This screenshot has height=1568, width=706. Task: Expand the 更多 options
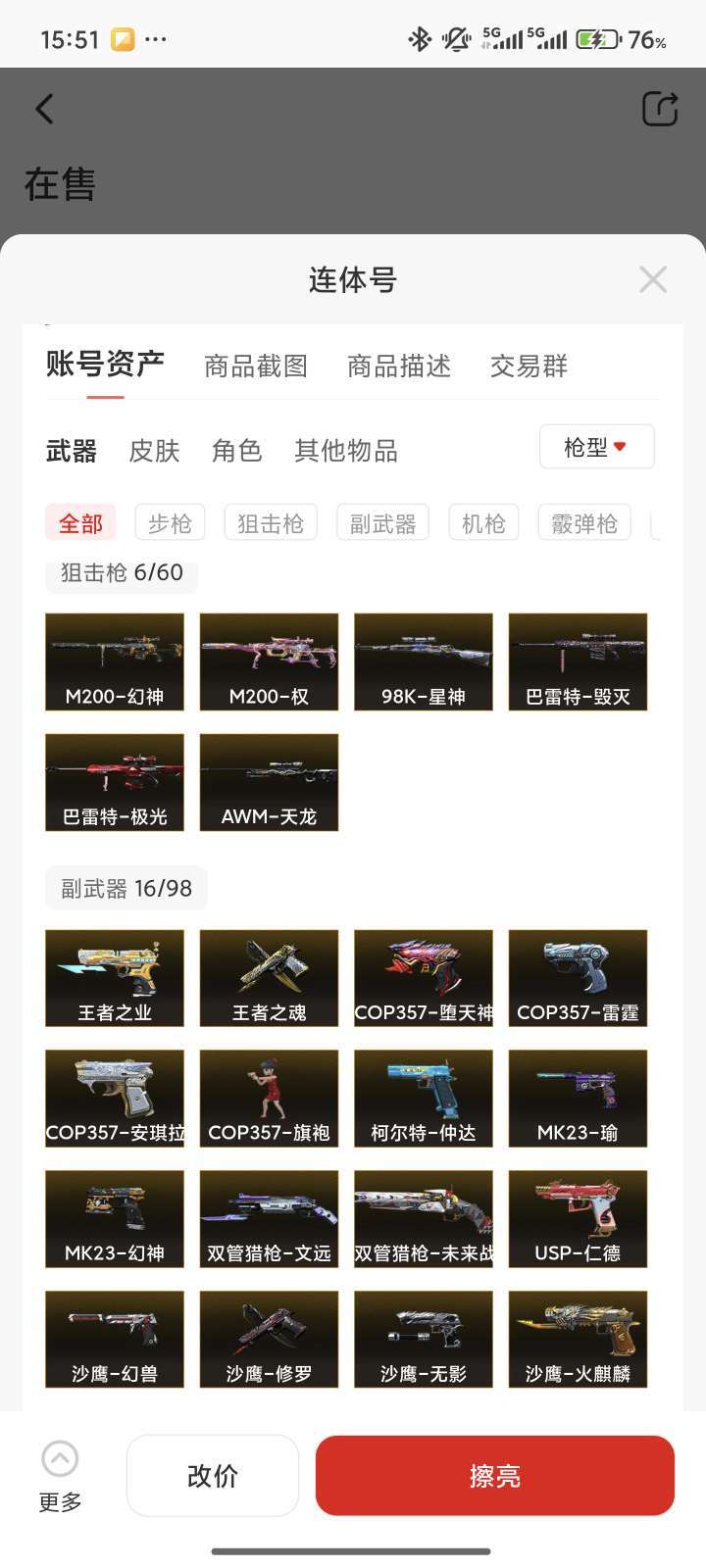click(60, 1477)
